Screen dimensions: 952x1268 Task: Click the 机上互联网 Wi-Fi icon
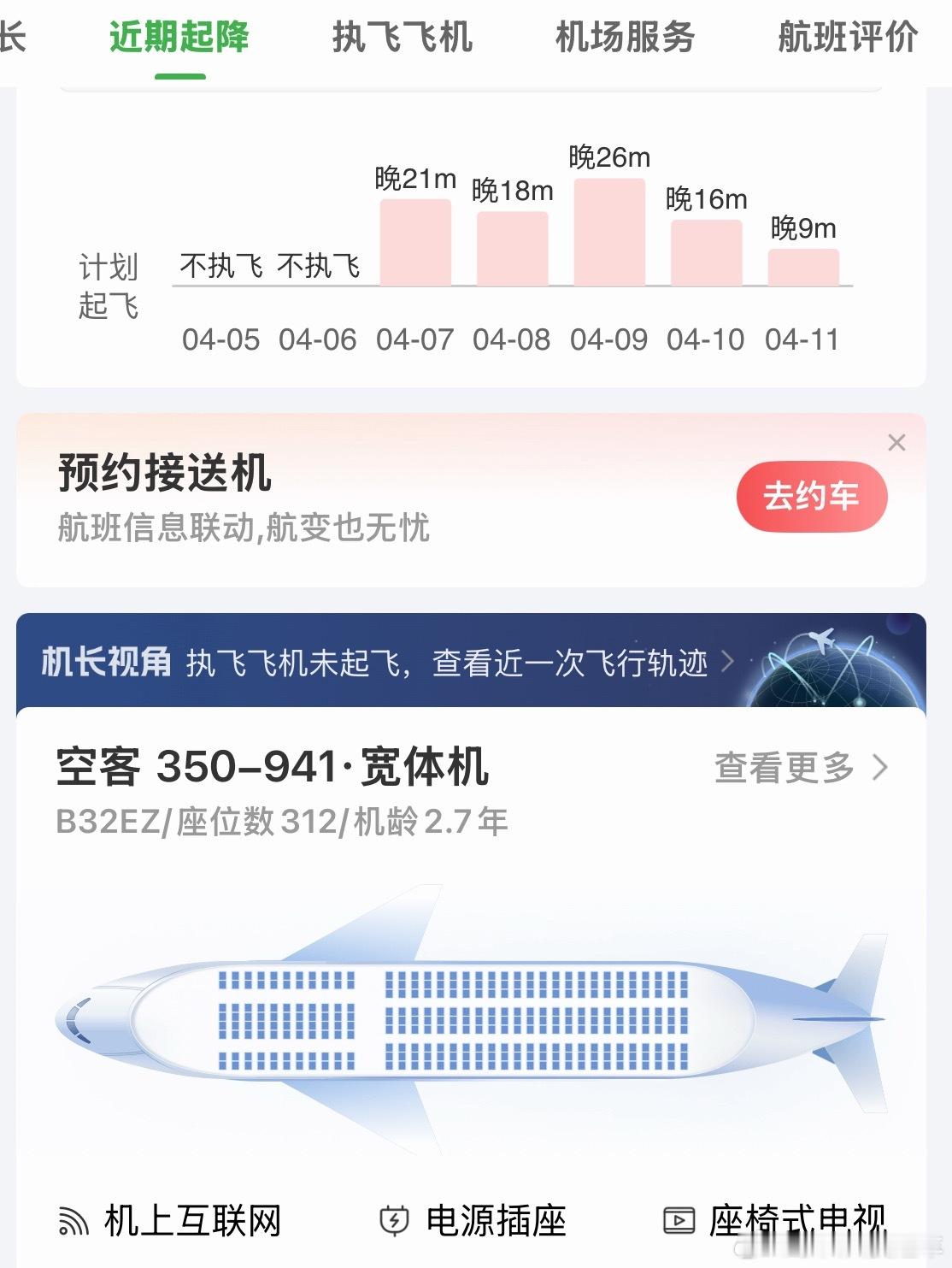(73, 1222)
